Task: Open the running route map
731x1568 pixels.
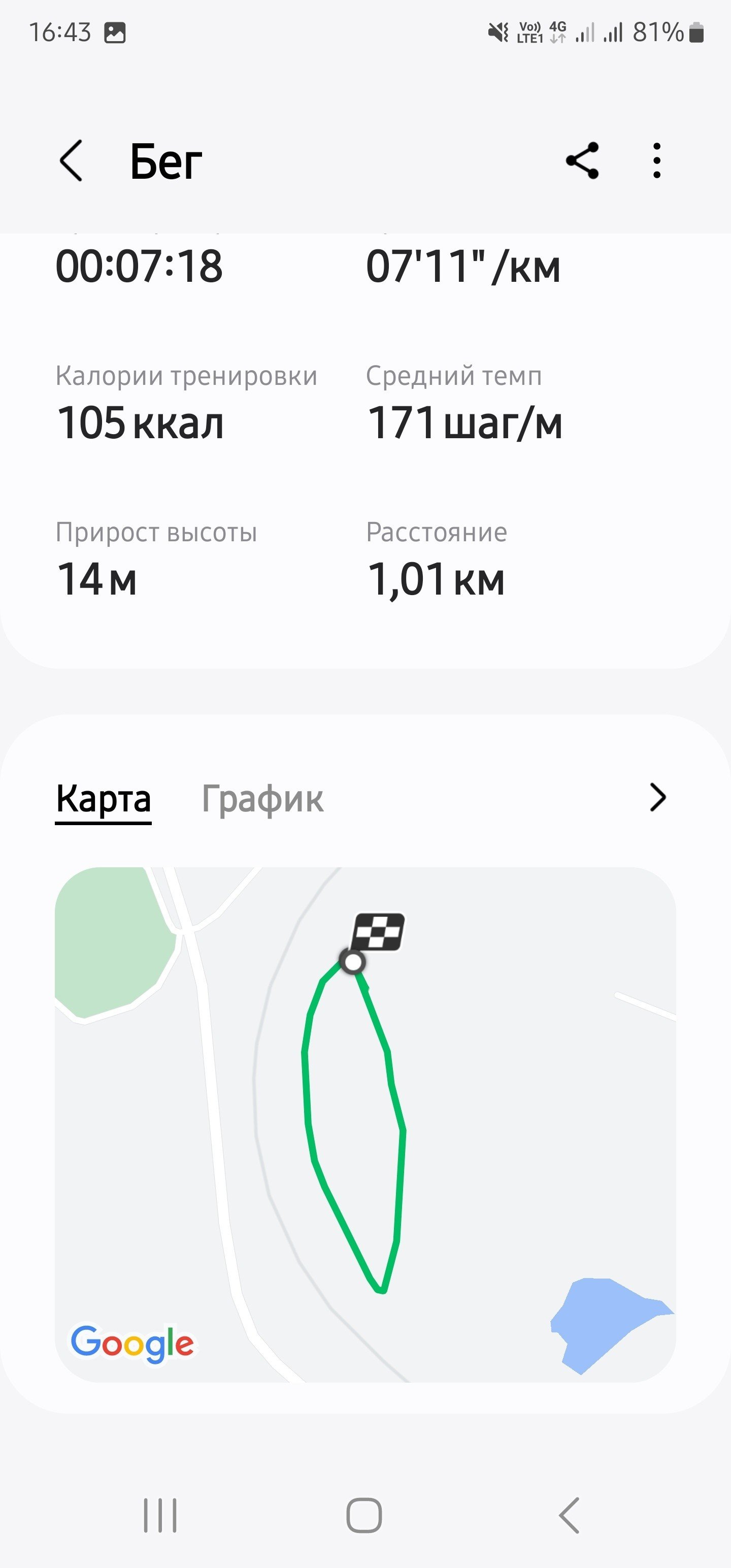Action: point(365,1124)
